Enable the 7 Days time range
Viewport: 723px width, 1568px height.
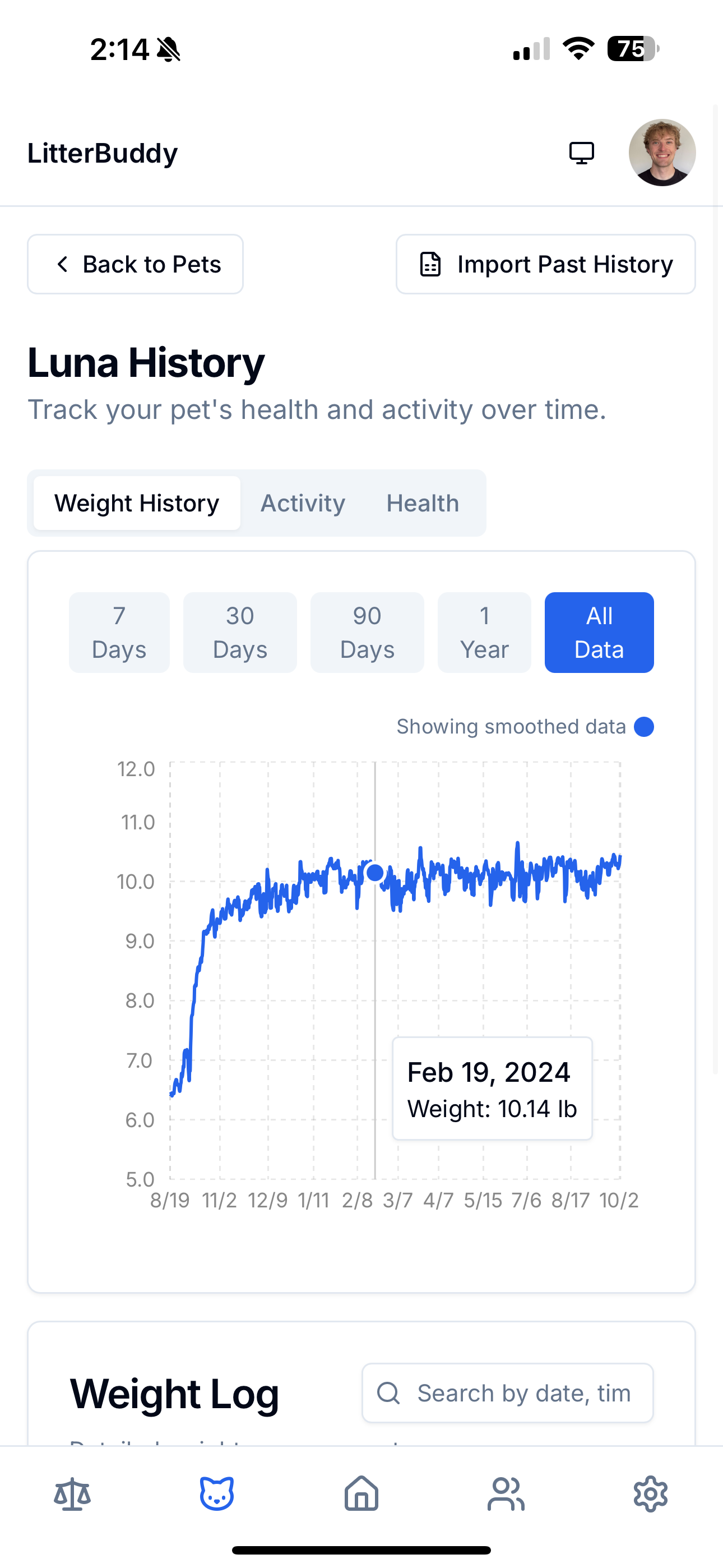tap(119, 633)
